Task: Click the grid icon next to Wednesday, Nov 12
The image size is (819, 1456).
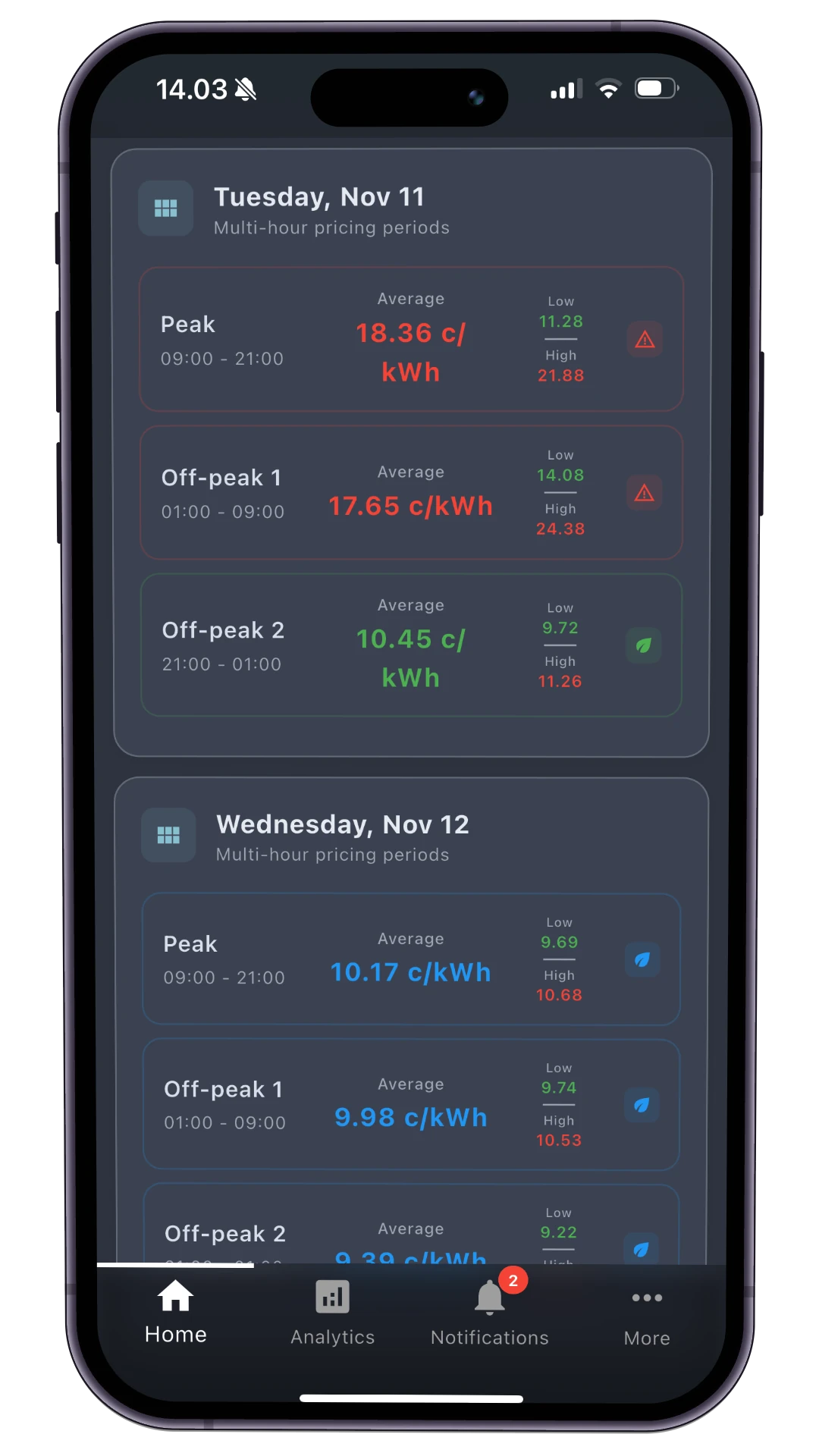Action: tap(168, 836)
